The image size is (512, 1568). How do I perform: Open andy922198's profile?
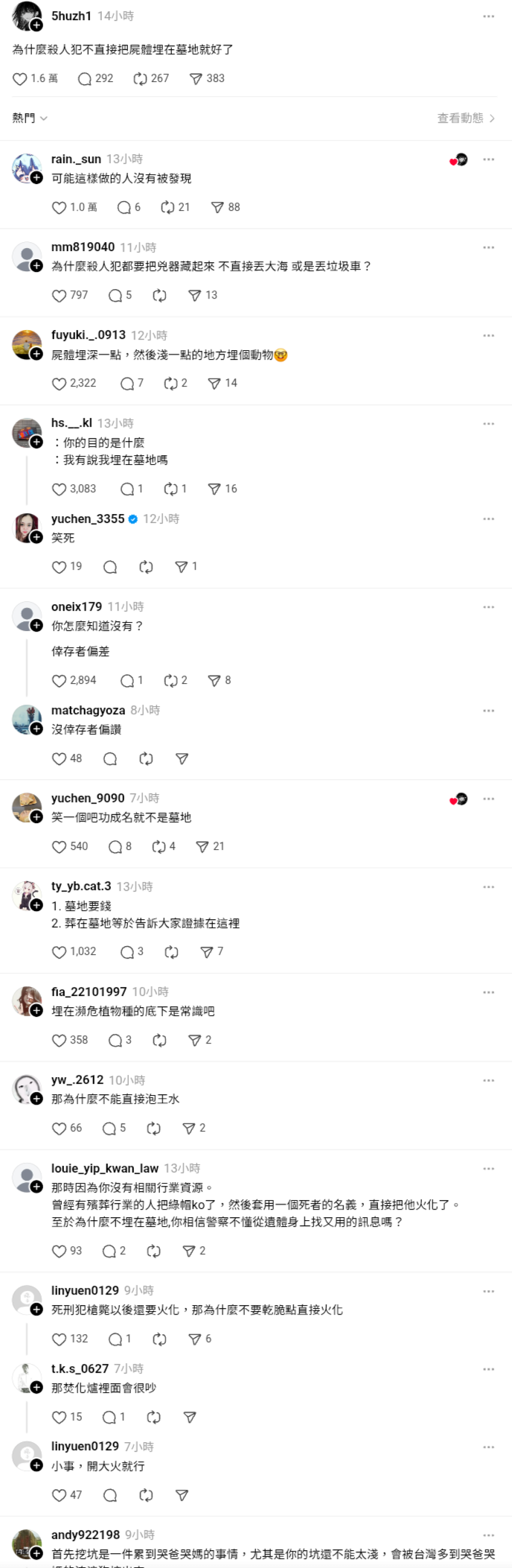click(85, 1535)
